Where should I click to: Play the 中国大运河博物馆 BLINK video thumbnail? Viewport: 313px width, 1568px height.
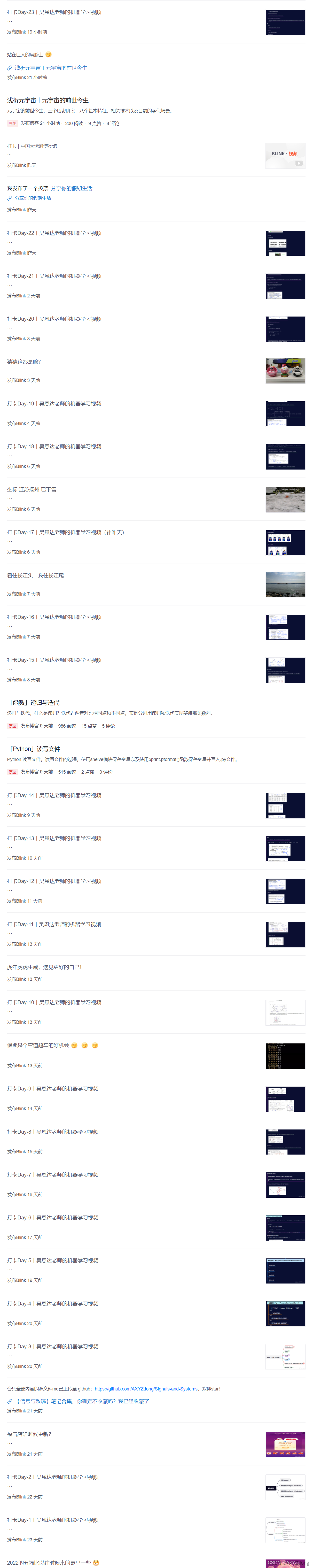pyautogui.click(x=285, y=156)
